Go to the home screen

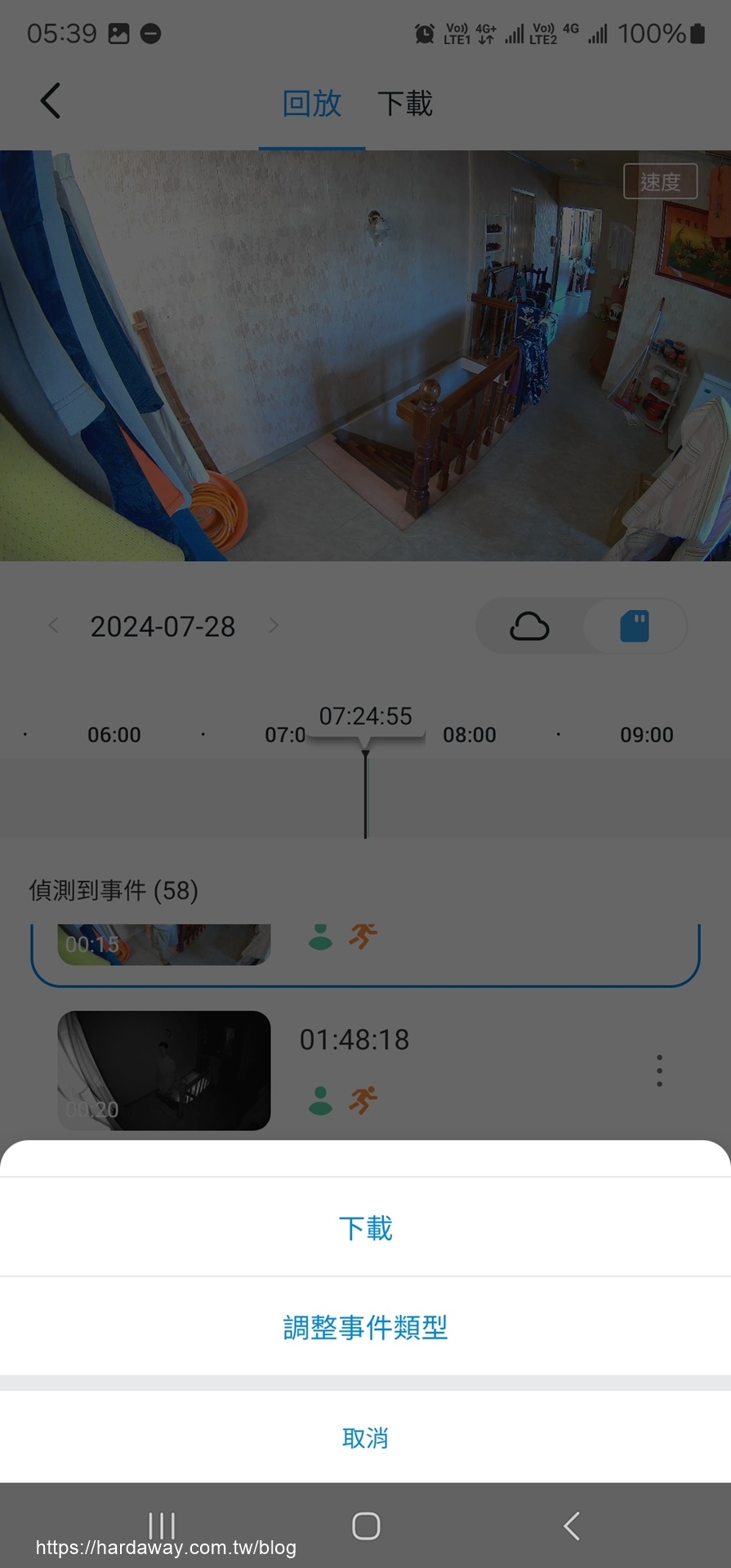(366, 1526)
